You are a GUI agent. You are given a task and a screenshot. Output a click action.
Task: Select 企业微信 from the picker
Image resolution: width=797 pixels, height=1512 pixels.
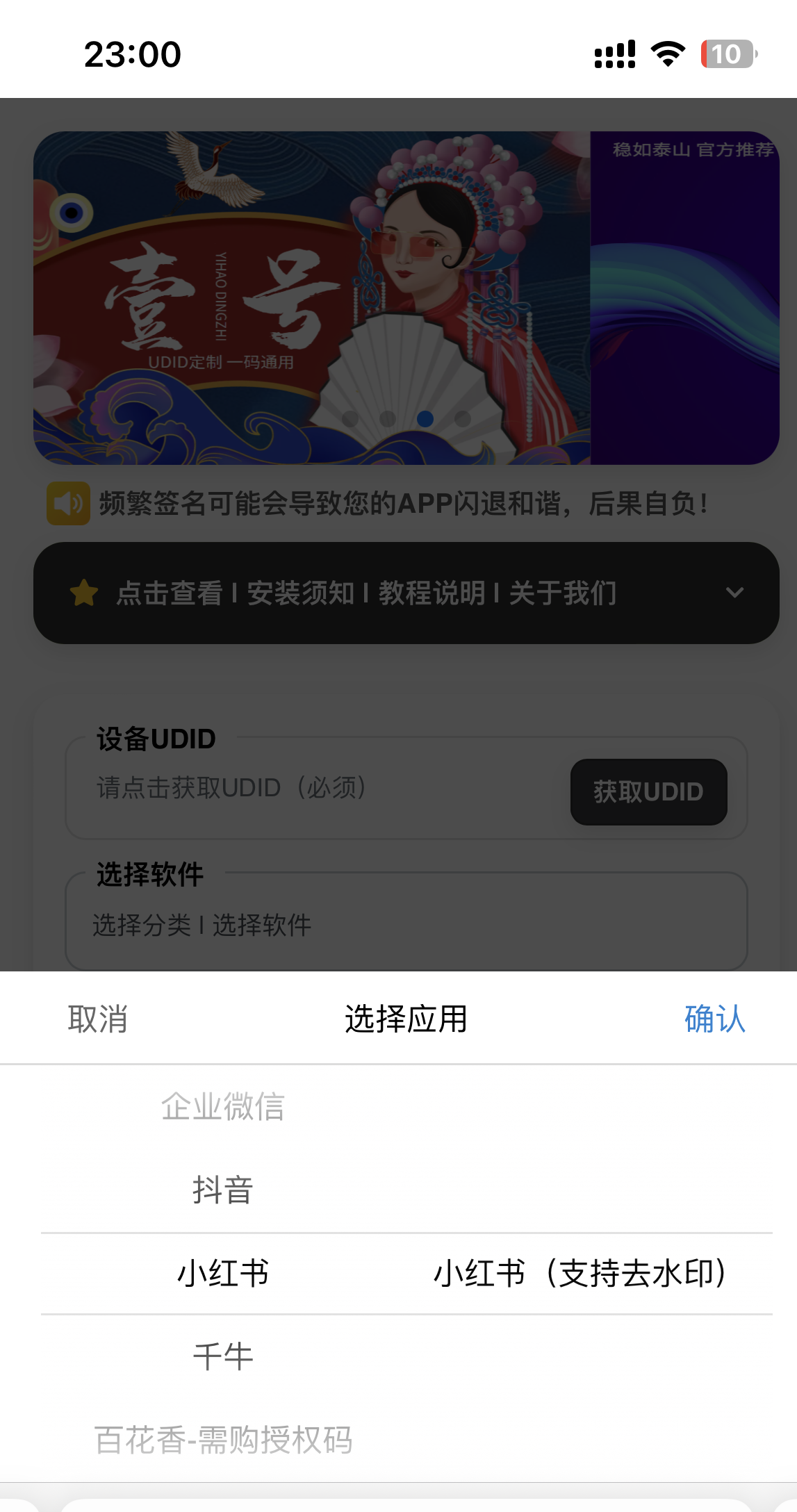(x=223, y=1106)
